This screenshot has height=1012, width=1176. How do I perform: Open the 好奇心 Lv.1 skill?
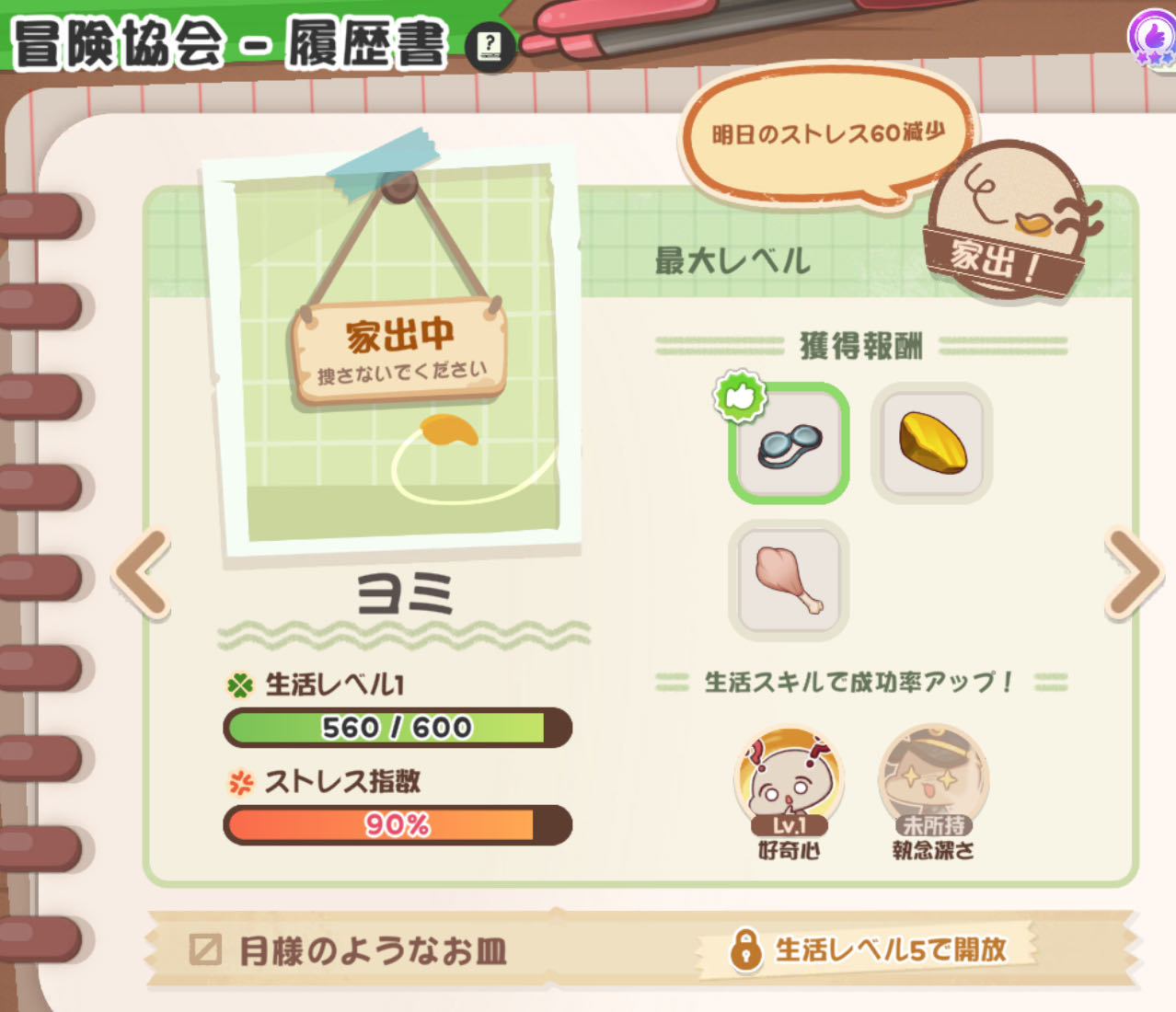pyautogui.click(x=790, y=782)
